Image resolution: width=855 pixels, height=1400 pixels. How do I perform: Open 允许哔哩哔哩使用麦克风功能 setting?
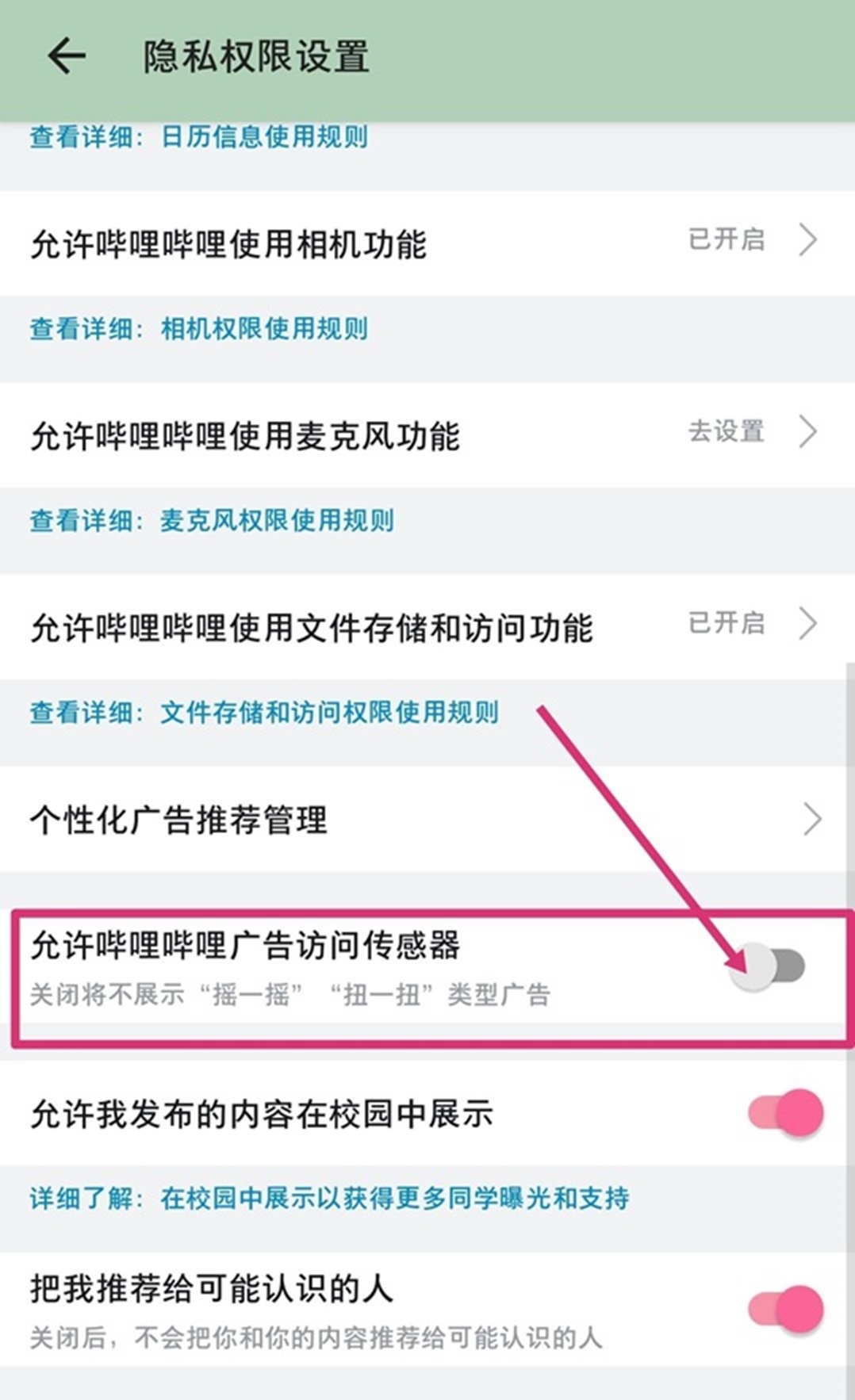click(427, 434)
